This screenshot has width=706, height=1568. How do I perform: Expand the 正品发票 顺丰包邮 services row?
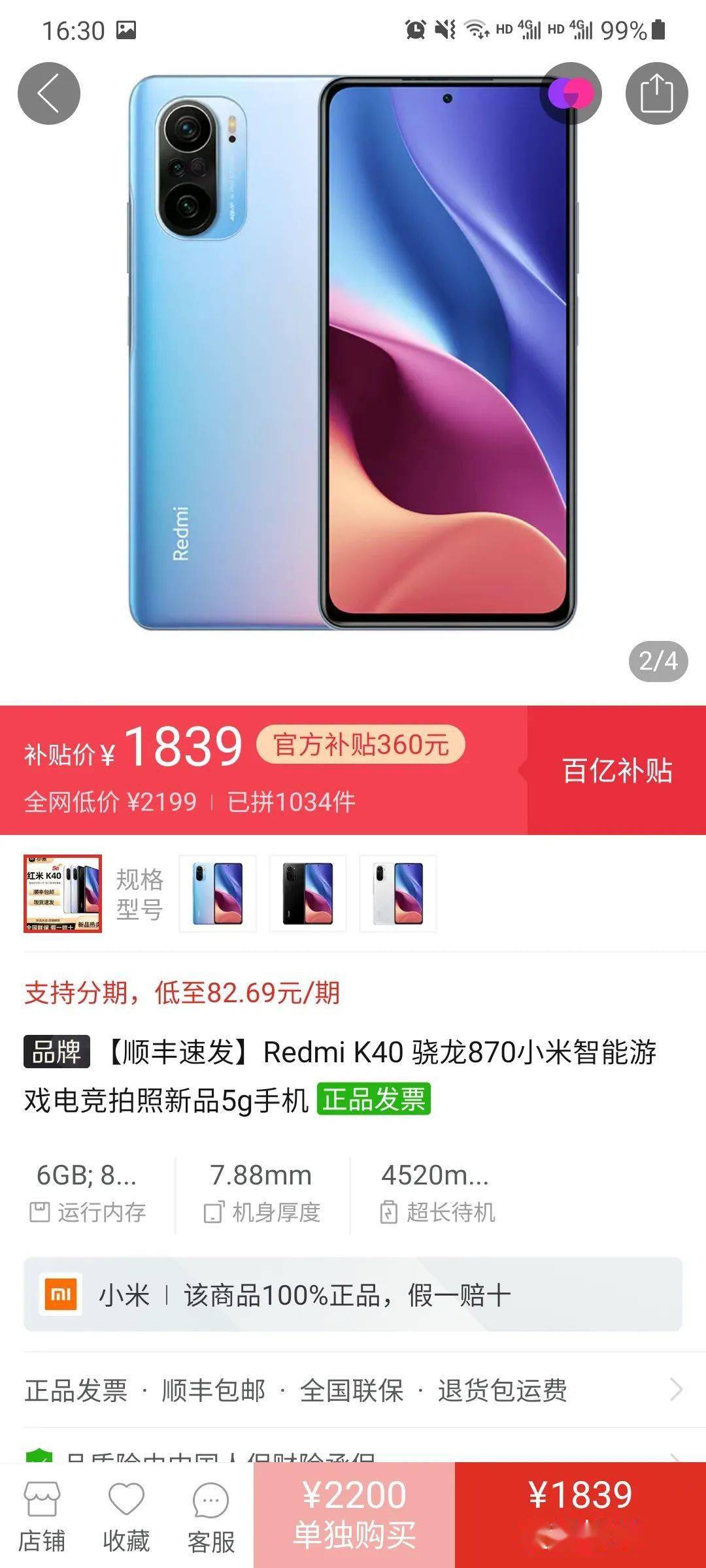[353, 1390]
